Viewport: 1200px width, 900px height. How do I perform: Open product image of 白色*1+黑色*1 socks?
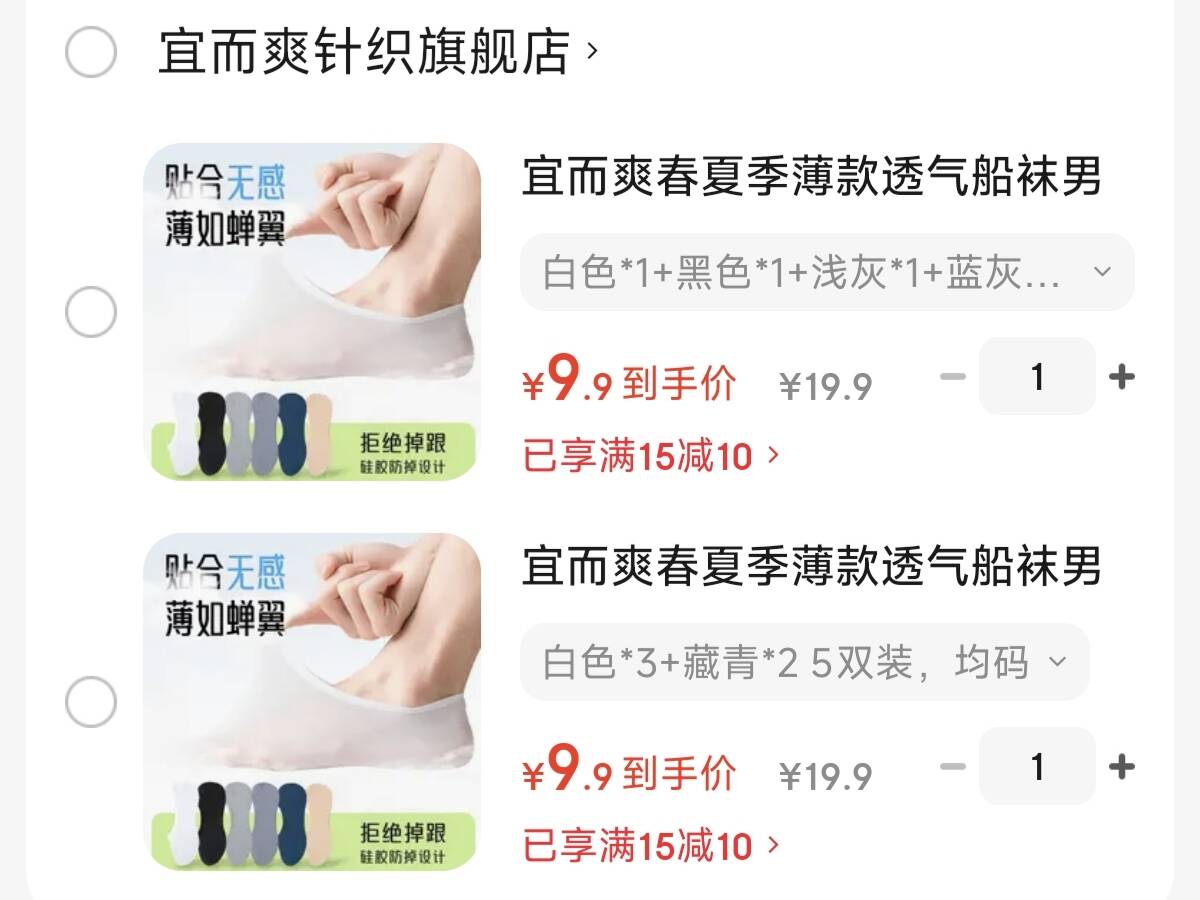[314, 311]
